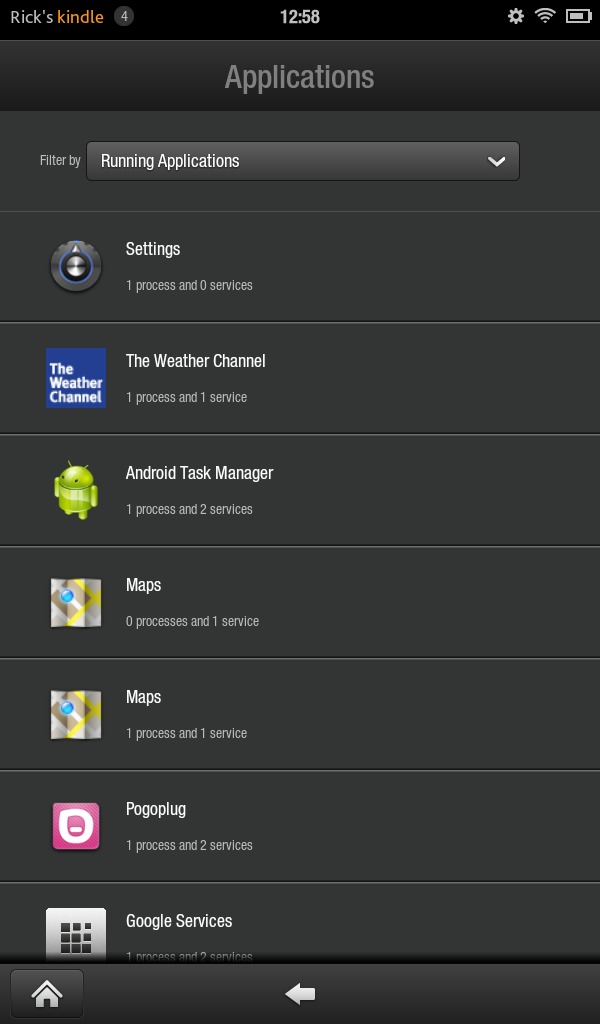Open The Weather Channel app entry

[300, 378]
